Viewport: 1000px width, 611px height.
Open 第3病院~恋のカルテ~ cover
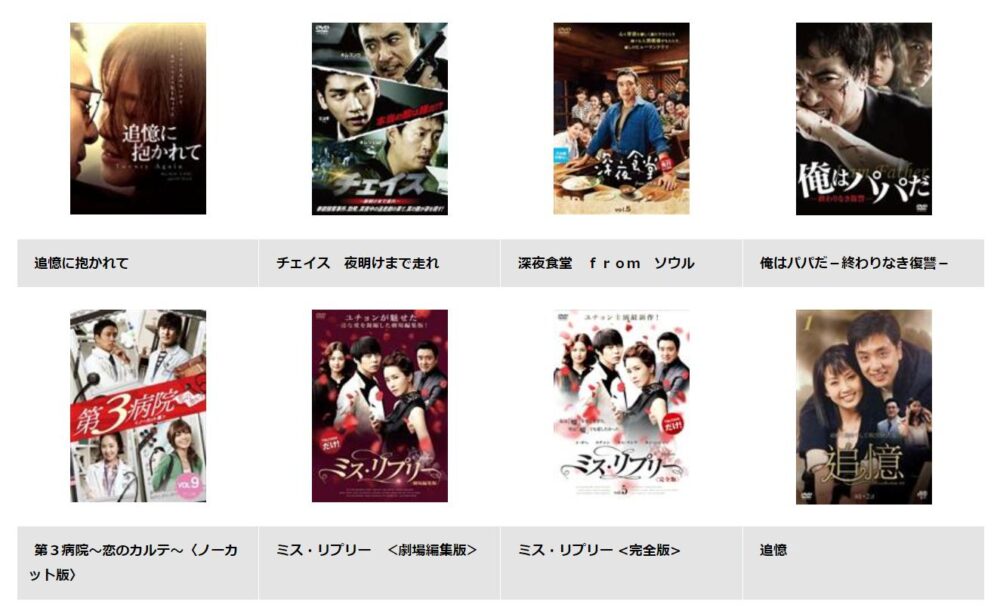[x=138, y=405]
